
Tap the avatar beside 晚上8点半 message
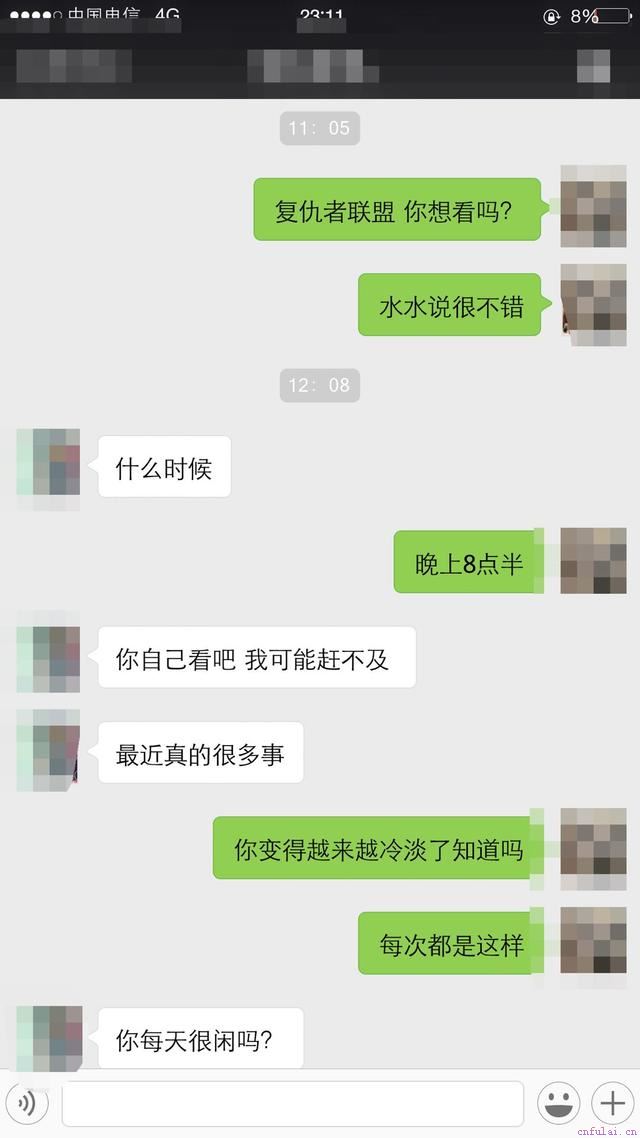pyautogui.click(x=593, y=560)
